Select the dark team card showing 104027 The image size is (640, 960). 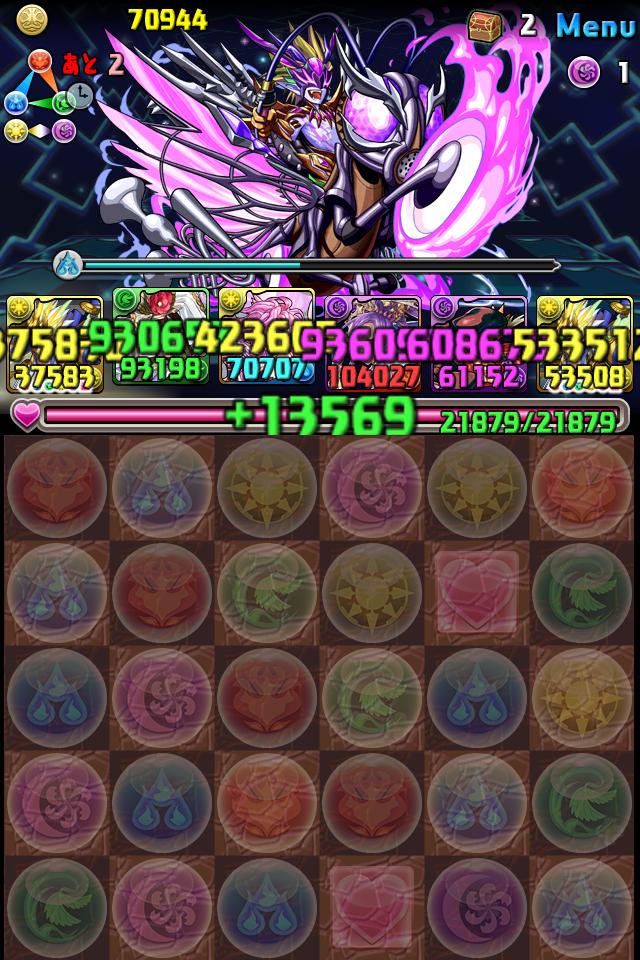pos(372,342)
